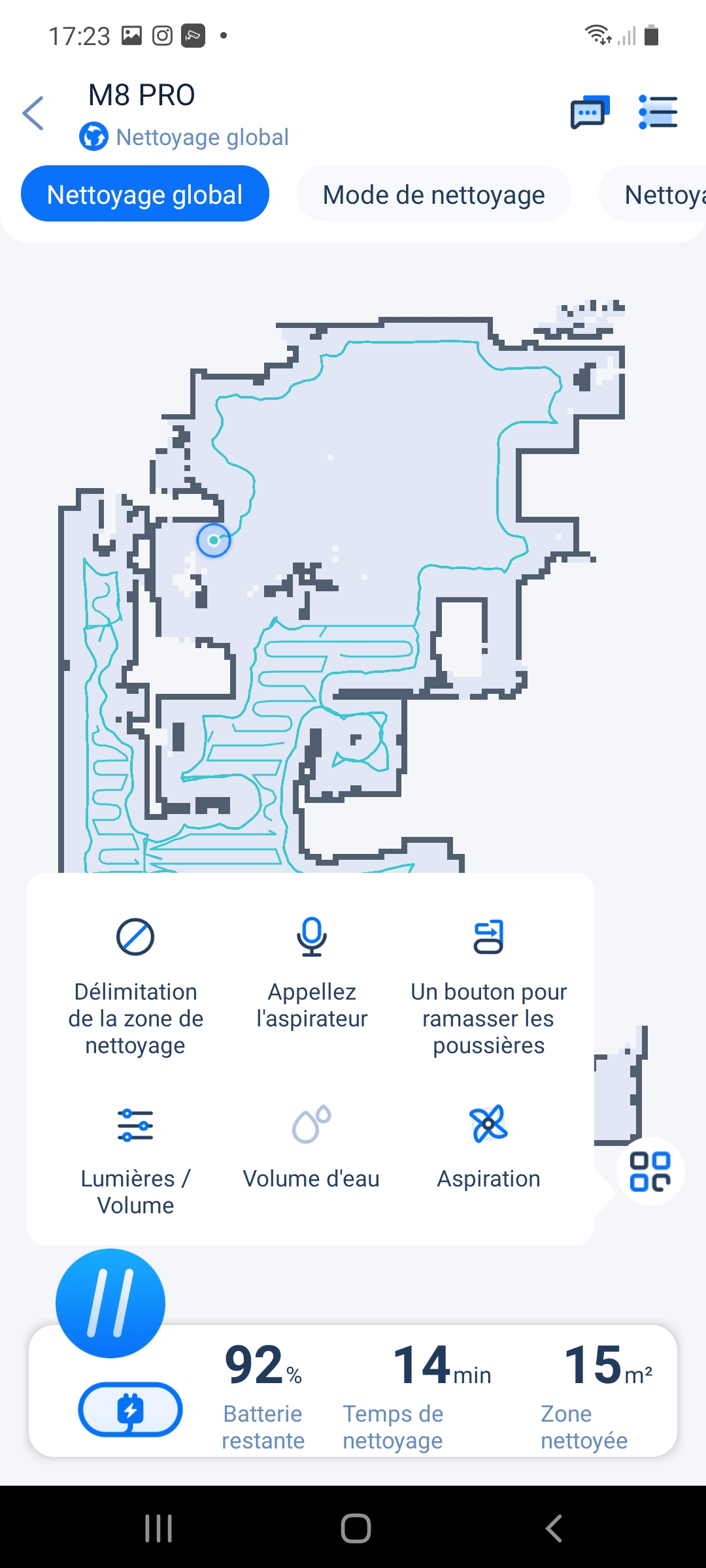Image resolution: width=706 pixels, height=1568 pixels.
Task: Select the Nettoyage global tab
Action: 145,194
